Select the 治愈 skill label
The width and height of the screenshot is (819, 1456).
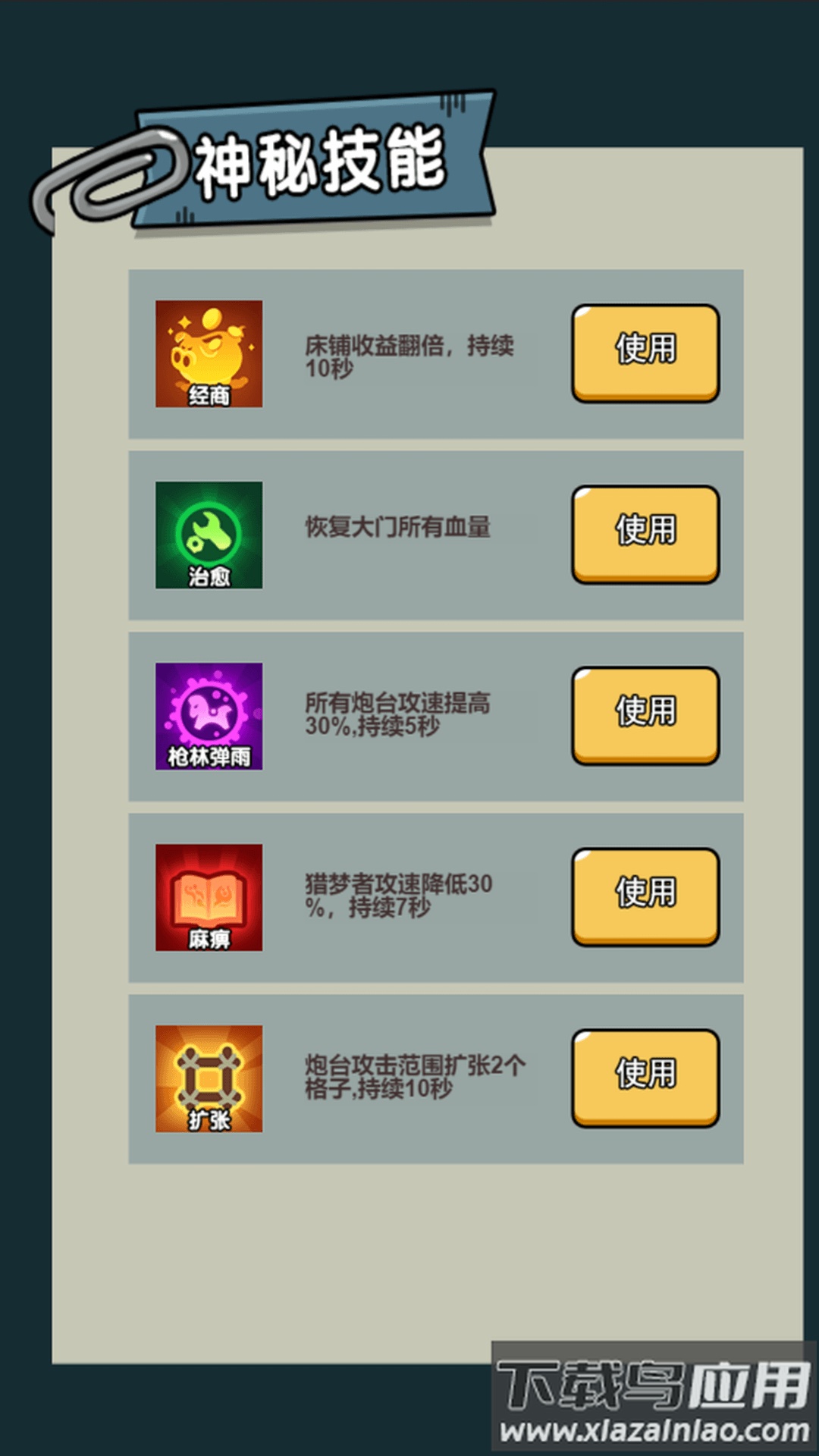(x=210, y=576)
